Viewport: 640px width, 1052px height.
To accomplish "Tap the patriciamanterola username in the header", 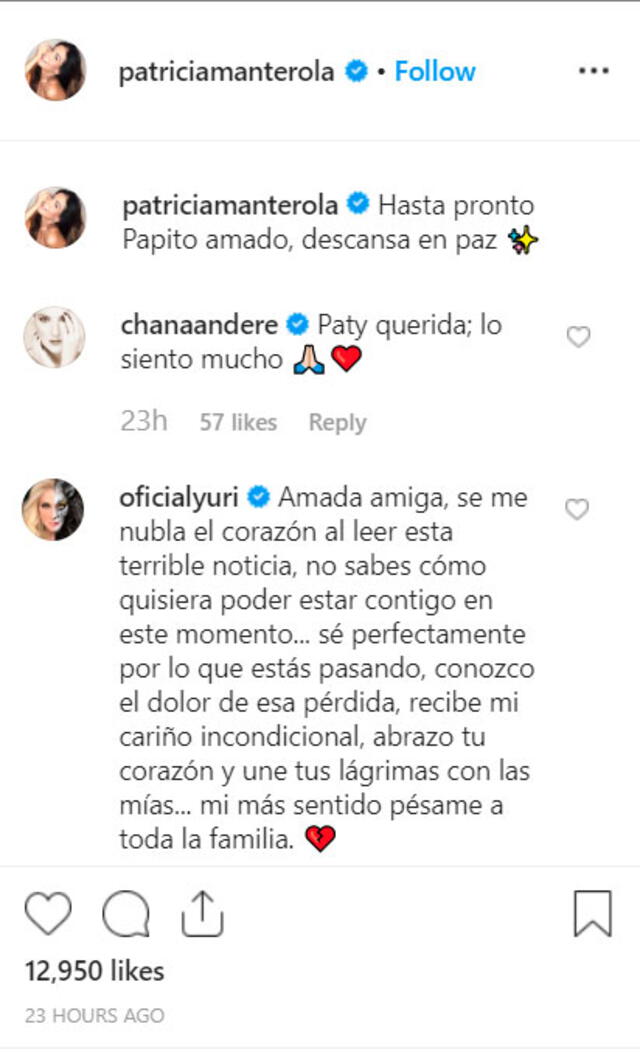I will pyautogui.click(x=226, y=72).
